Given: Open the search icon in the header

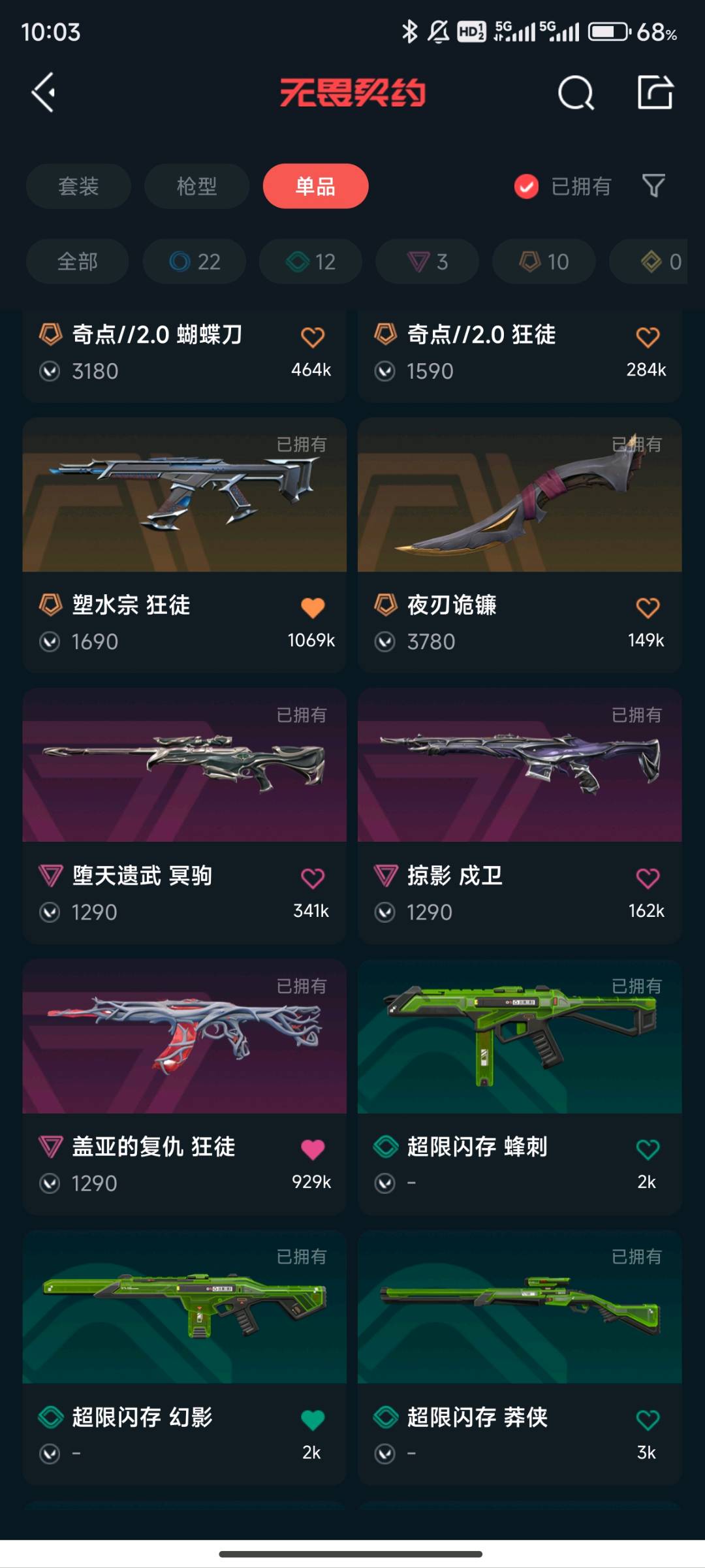Looking at the screenshot, I should click(576, 93).
